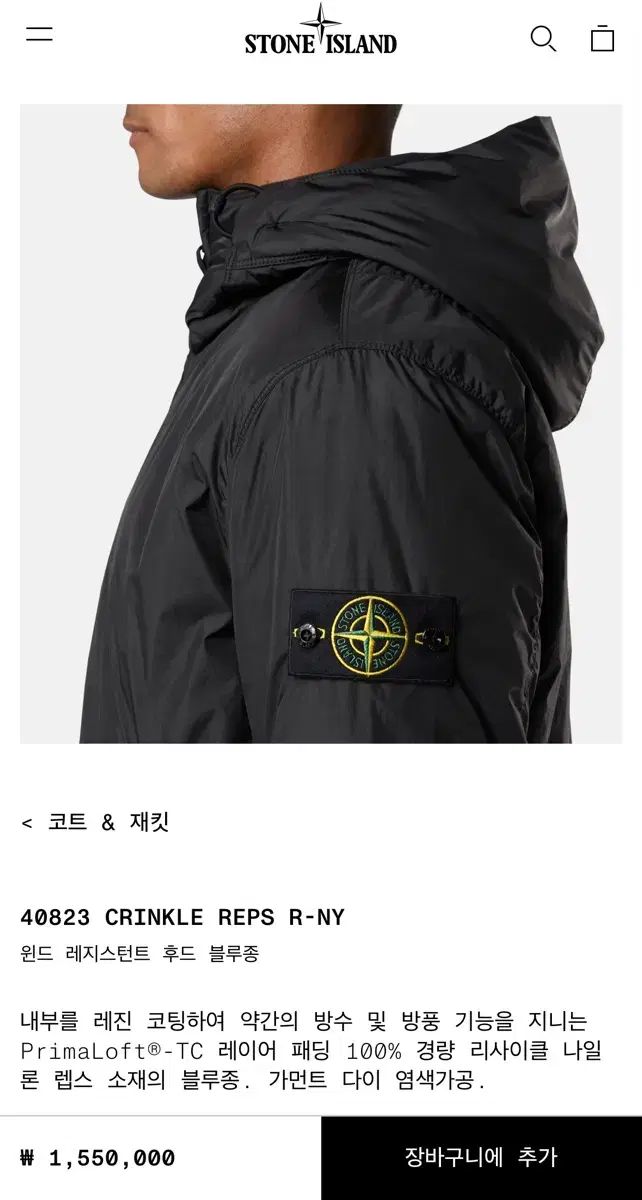Open the shopping bag
The height and width of the screenshot is (1200, 642).
click(x=602, y=38)
